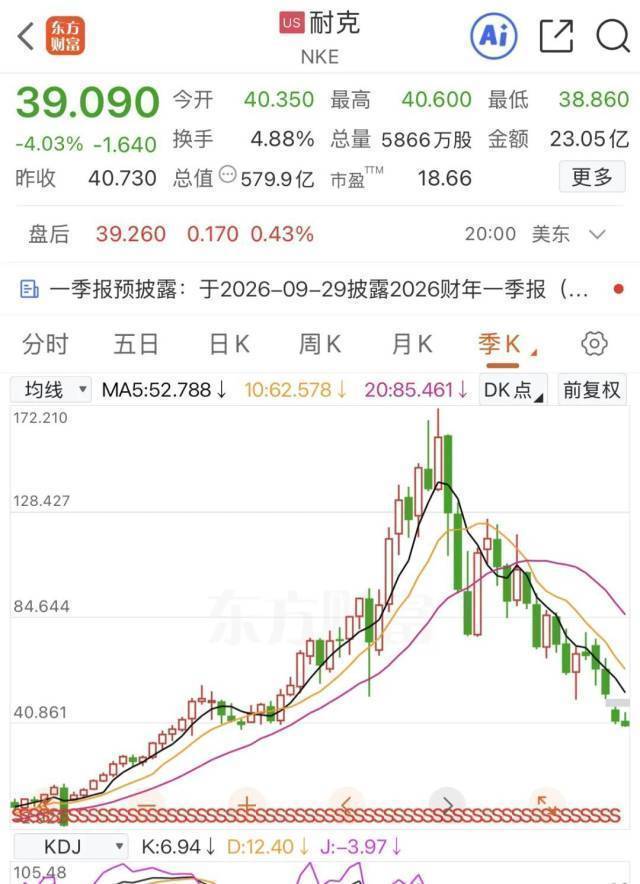Toggle the DK点 option
640x884 pixels.
click(x=513, y=390)
